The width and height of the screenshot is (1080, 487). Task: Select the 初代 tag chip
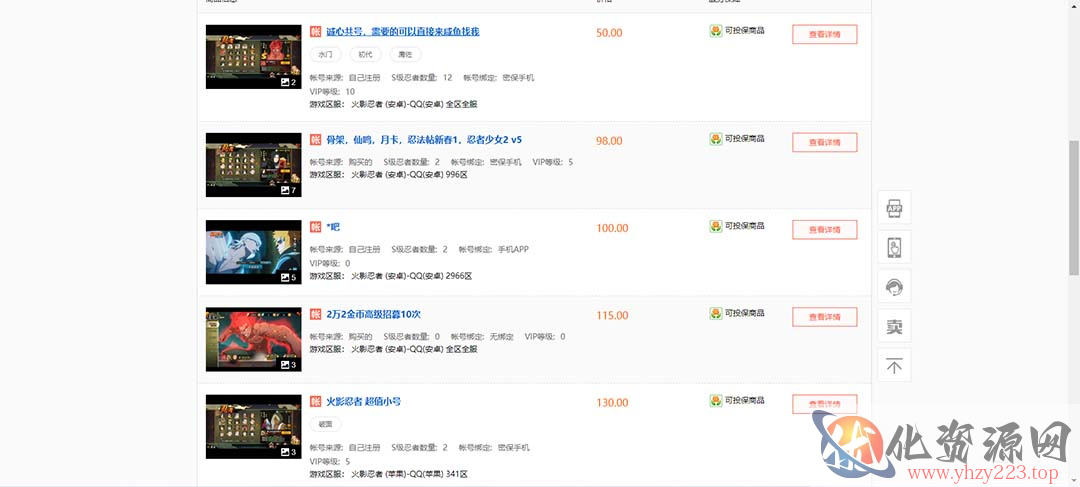tap(365, 54)
